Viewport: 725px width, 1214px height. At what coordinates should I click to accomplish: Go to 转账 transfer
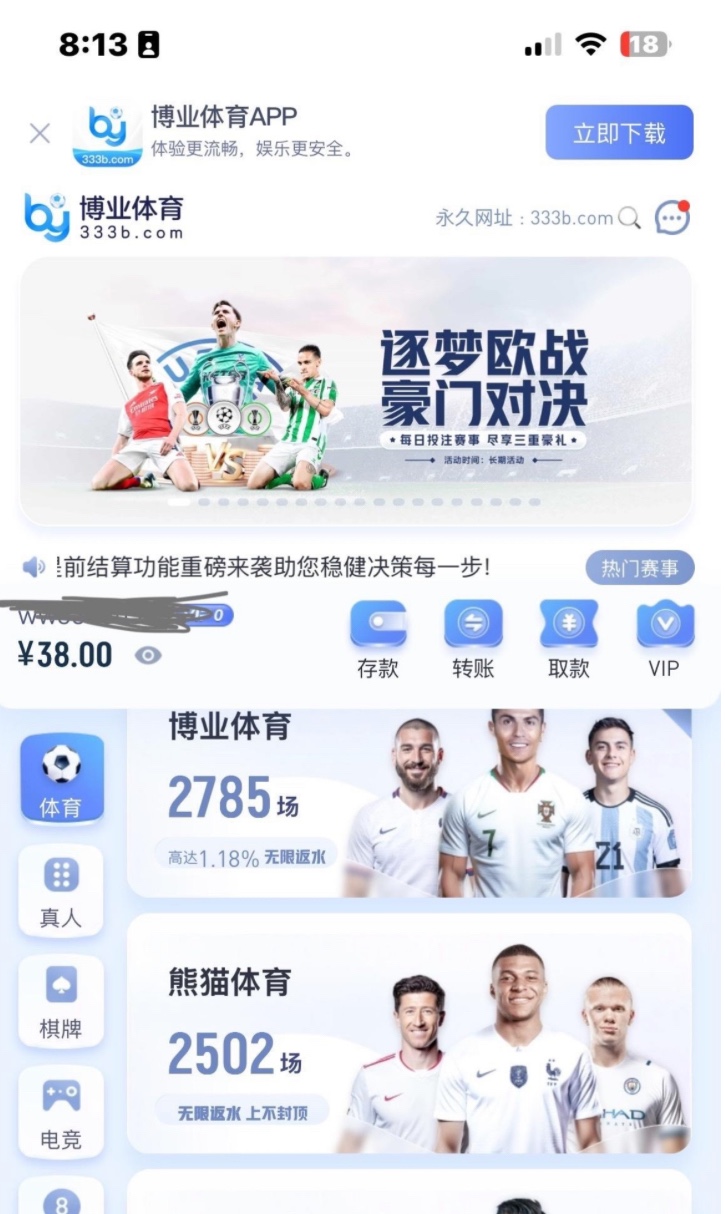pyautogui.click(x=473, y=640)
